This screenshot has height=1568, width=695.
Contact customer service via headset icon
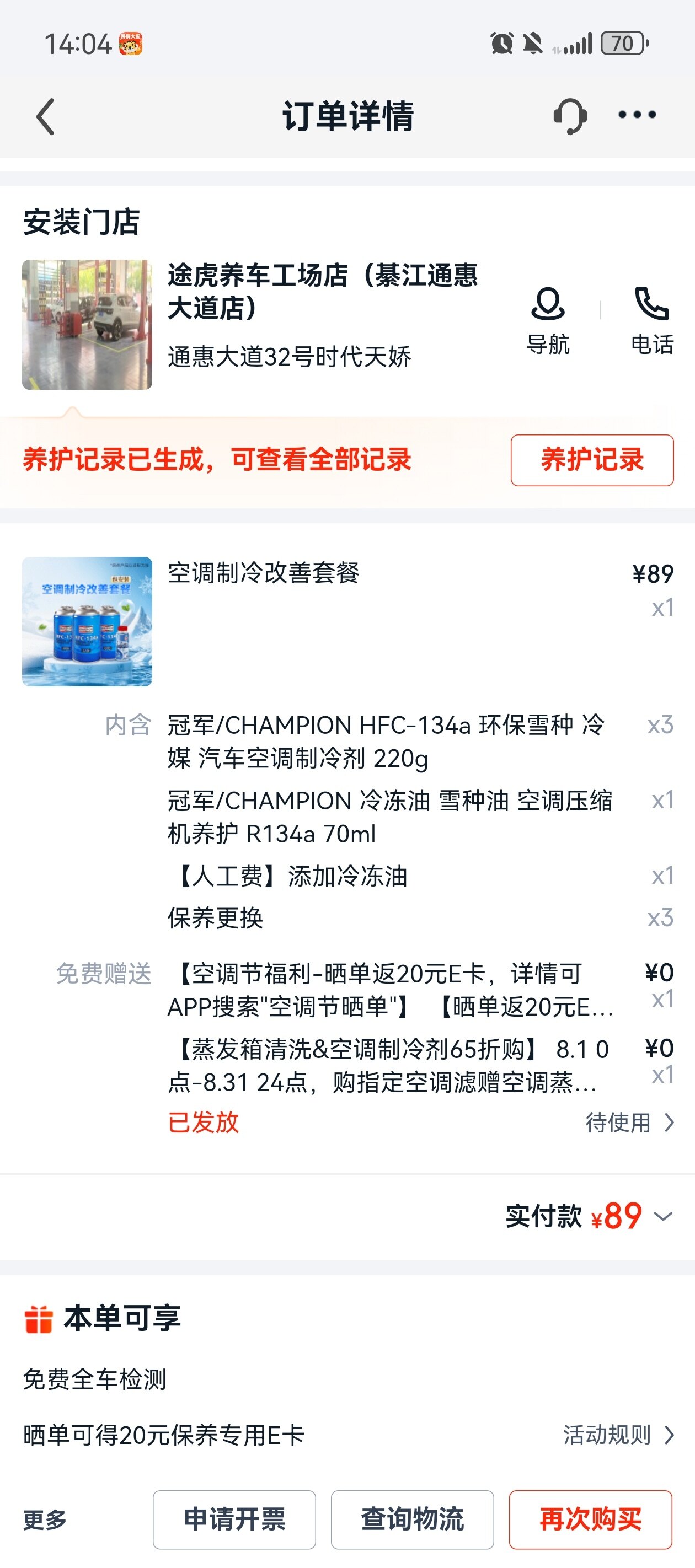(x=570, y=116)
